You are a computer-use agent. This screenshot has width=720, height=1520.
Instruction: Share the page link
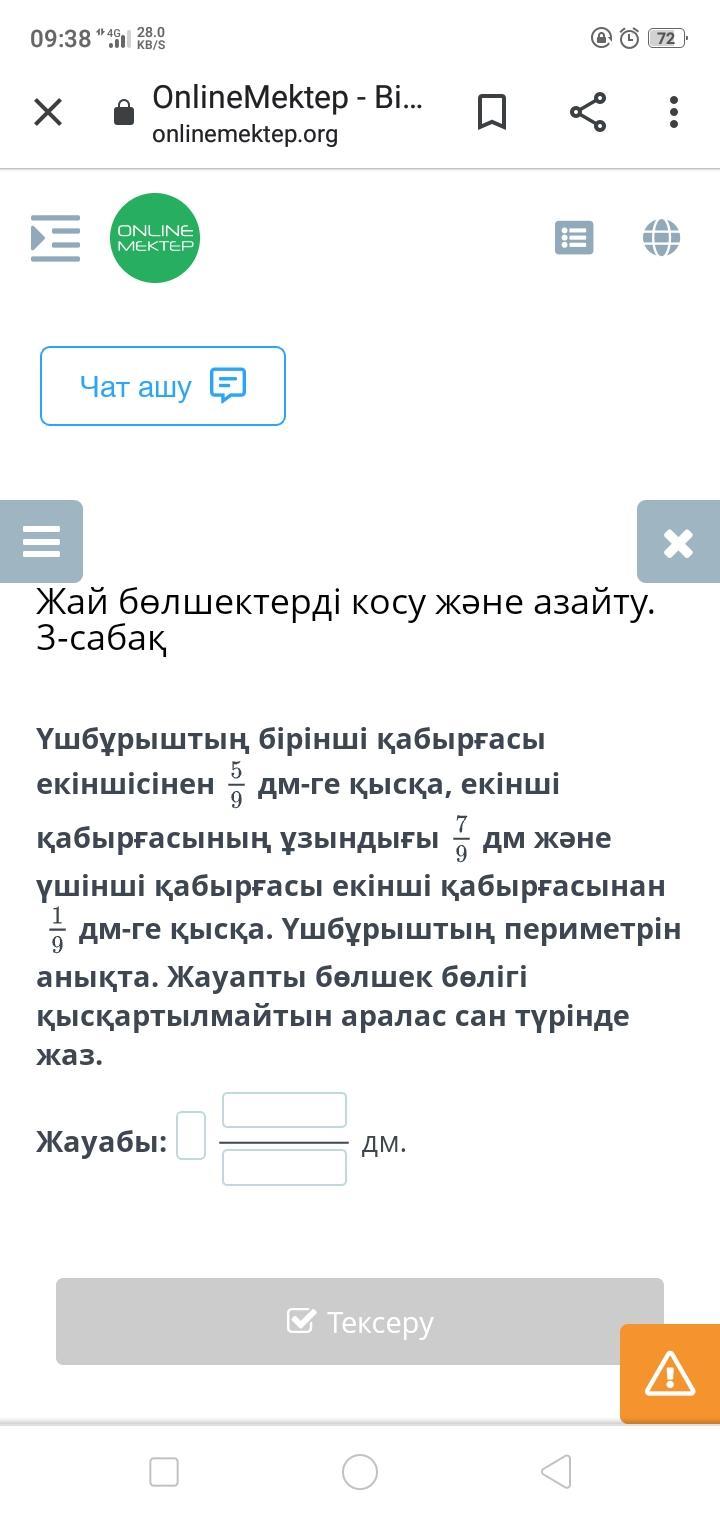588,112
